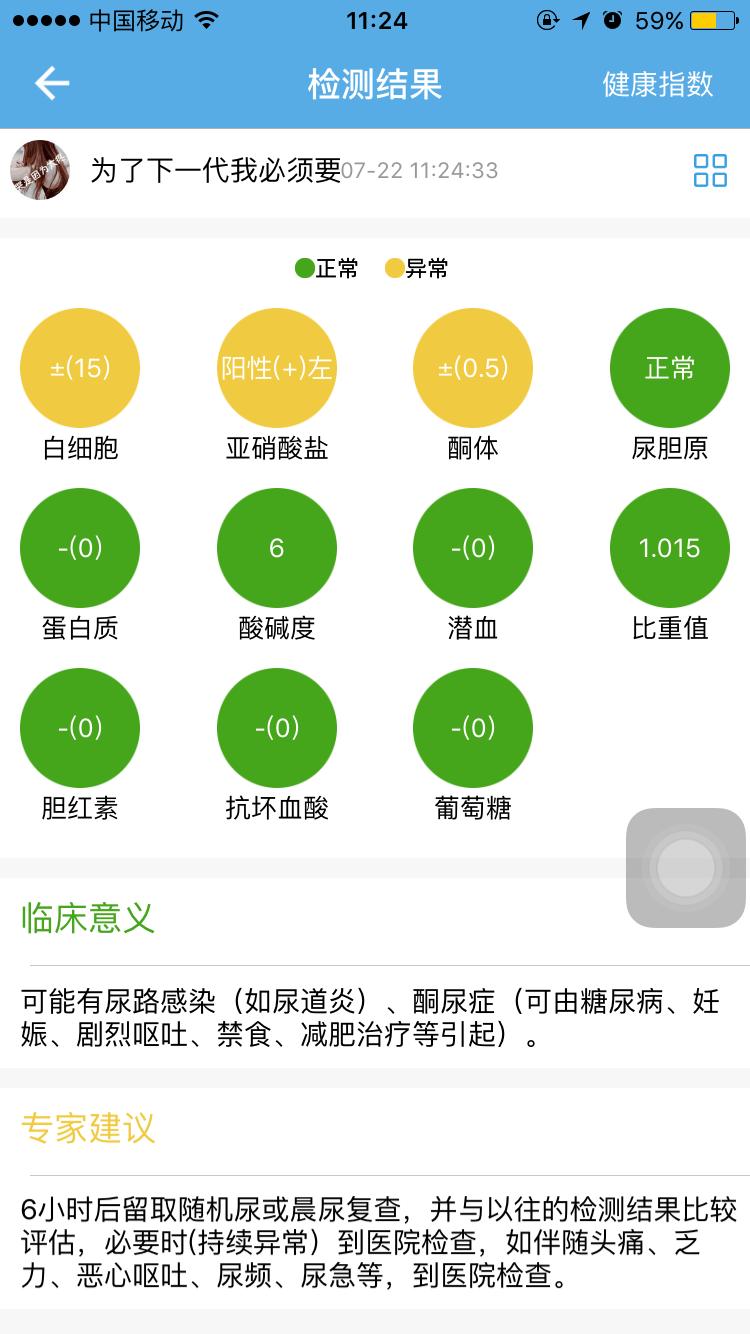The image size is (750, 1334).
Task: Open the 尿胆原 normal result circle
Action: tap(670, 367)
